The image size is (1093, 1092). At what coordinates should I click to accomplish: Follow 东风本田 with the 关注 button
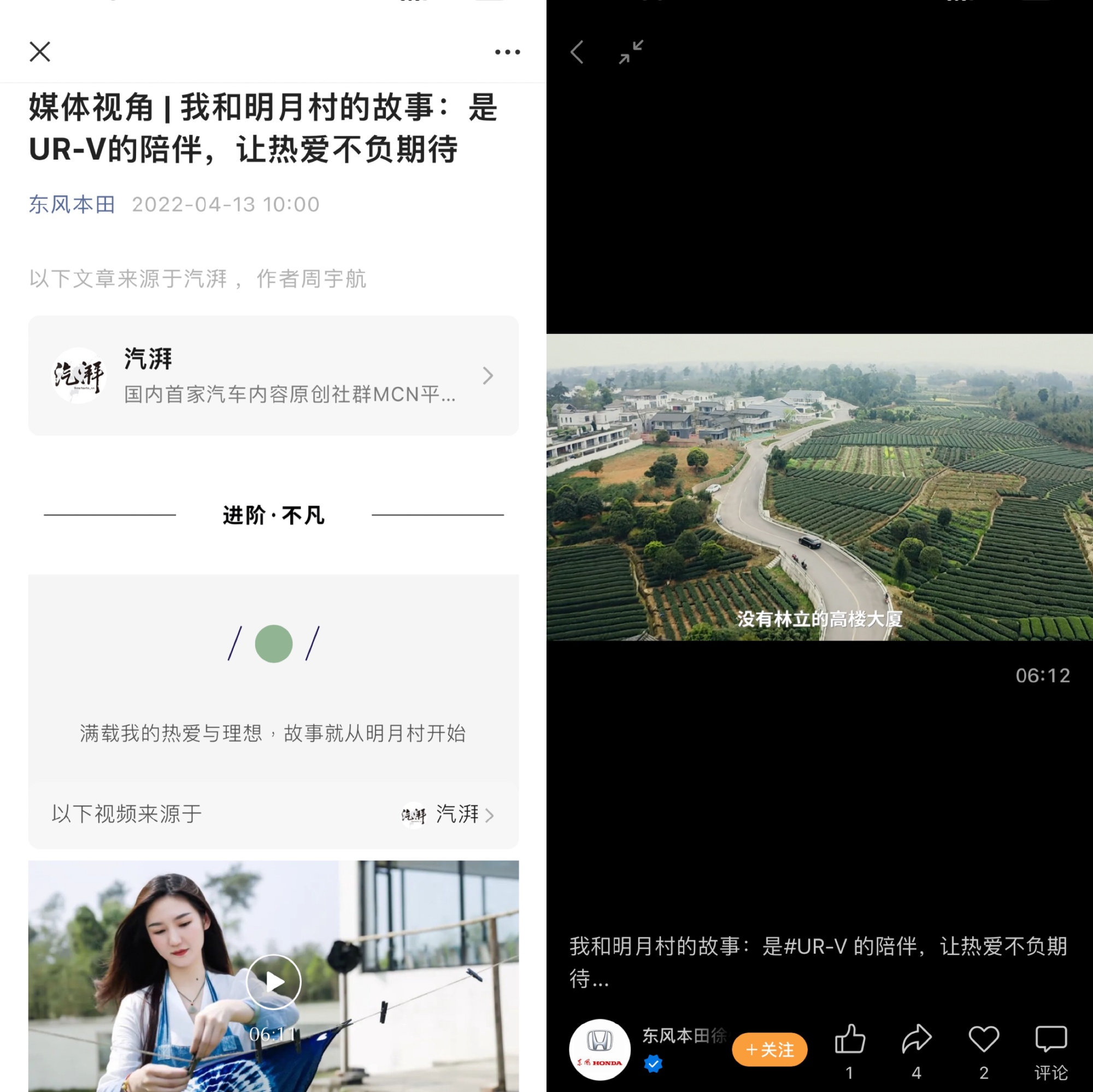[x=769, y=1050]
